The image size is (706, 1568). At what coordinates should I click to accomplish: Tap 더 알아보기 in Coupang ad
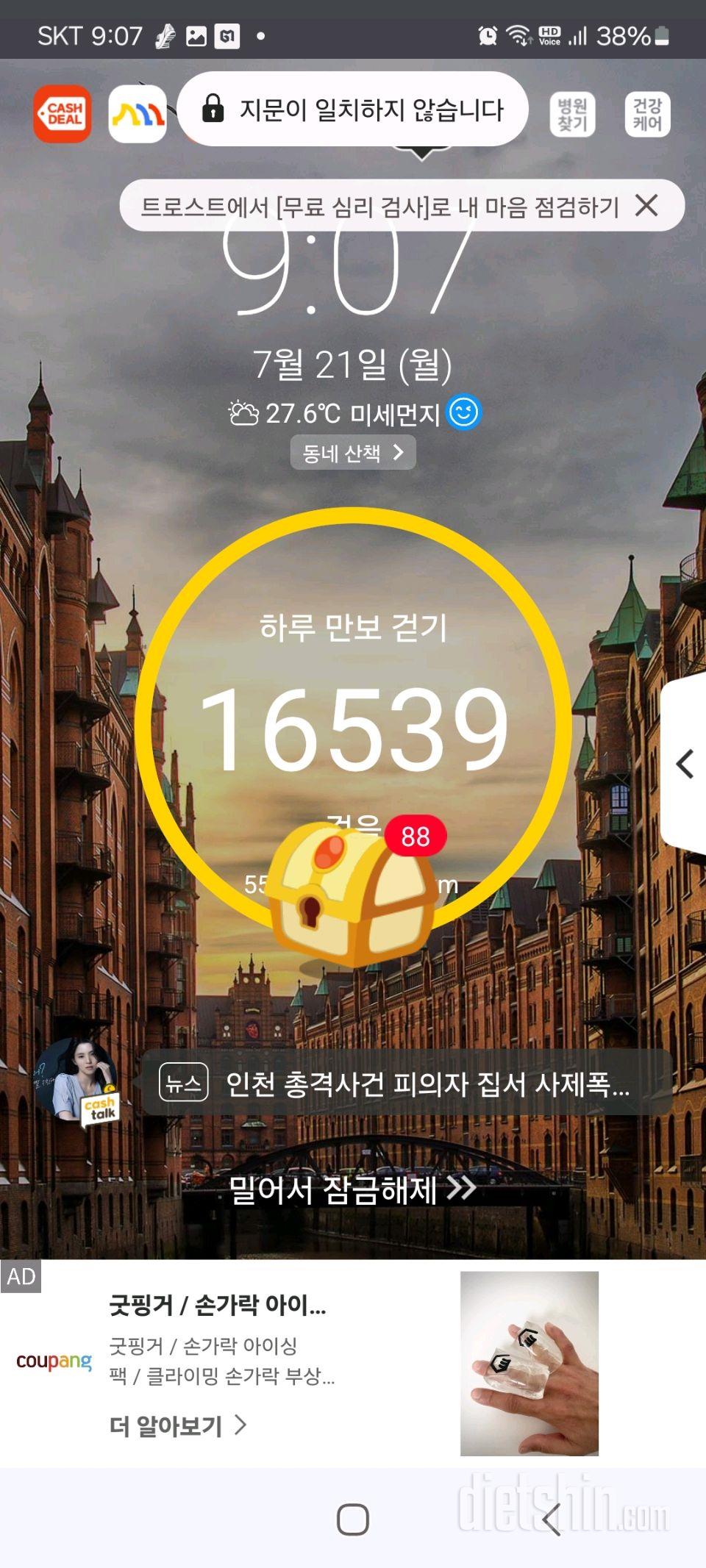coord(178,1425)
